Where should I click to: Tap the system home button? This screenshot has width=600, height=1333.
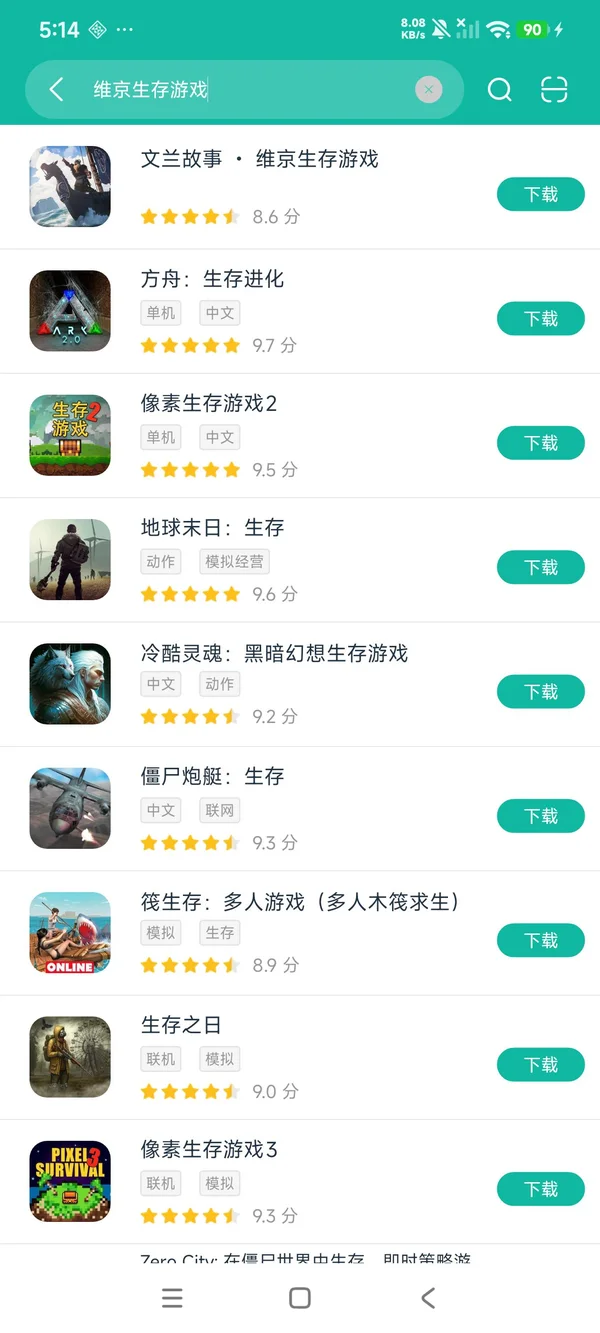coord(299,1298)
